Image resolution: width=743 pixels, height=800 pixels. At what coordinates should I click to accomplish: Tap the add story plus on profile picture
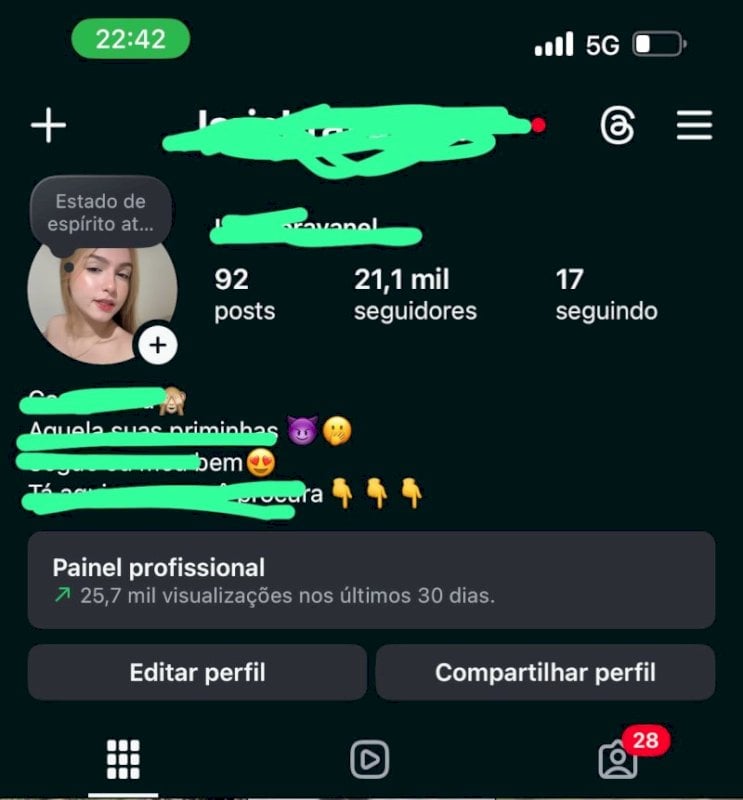pos(157,344)
